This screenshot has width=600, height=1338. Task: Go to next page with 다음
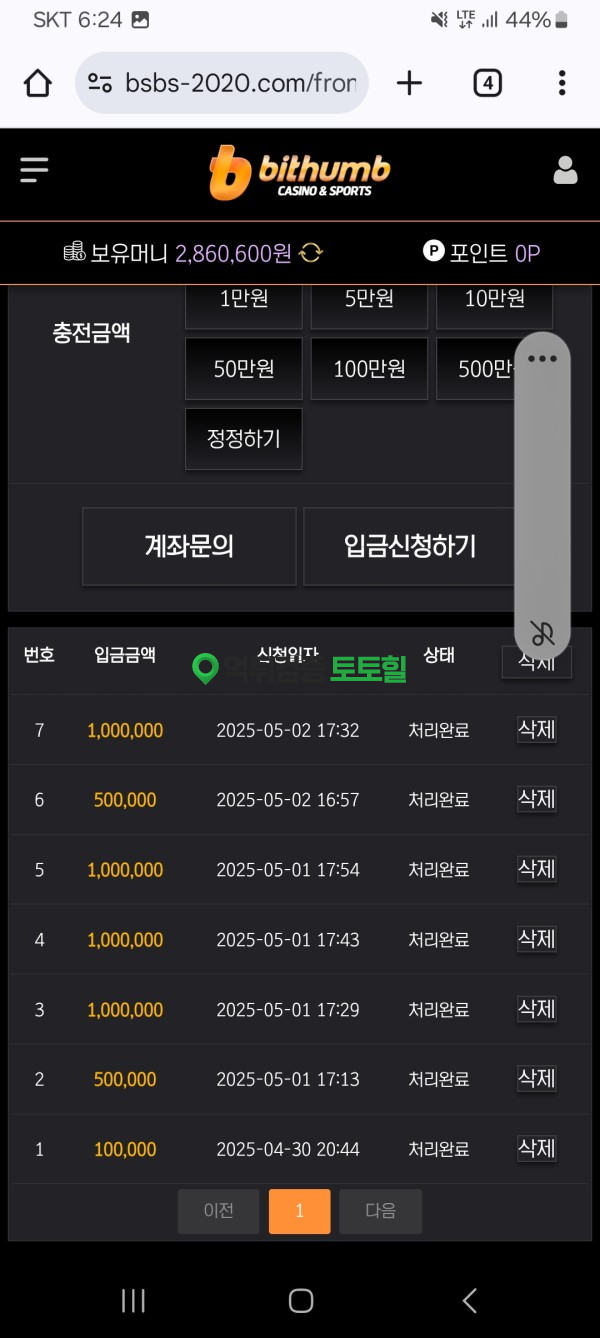[x=380, y=1211]
